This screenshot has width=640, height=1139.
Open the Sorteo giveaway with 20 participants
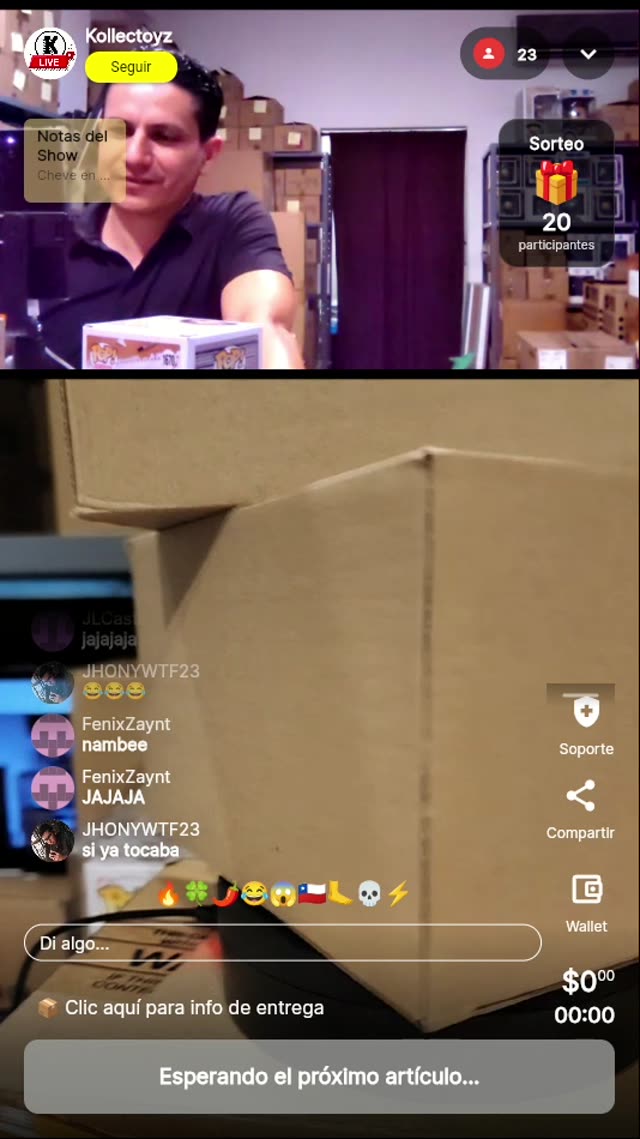pyautogui.click(x=556, y=193)
